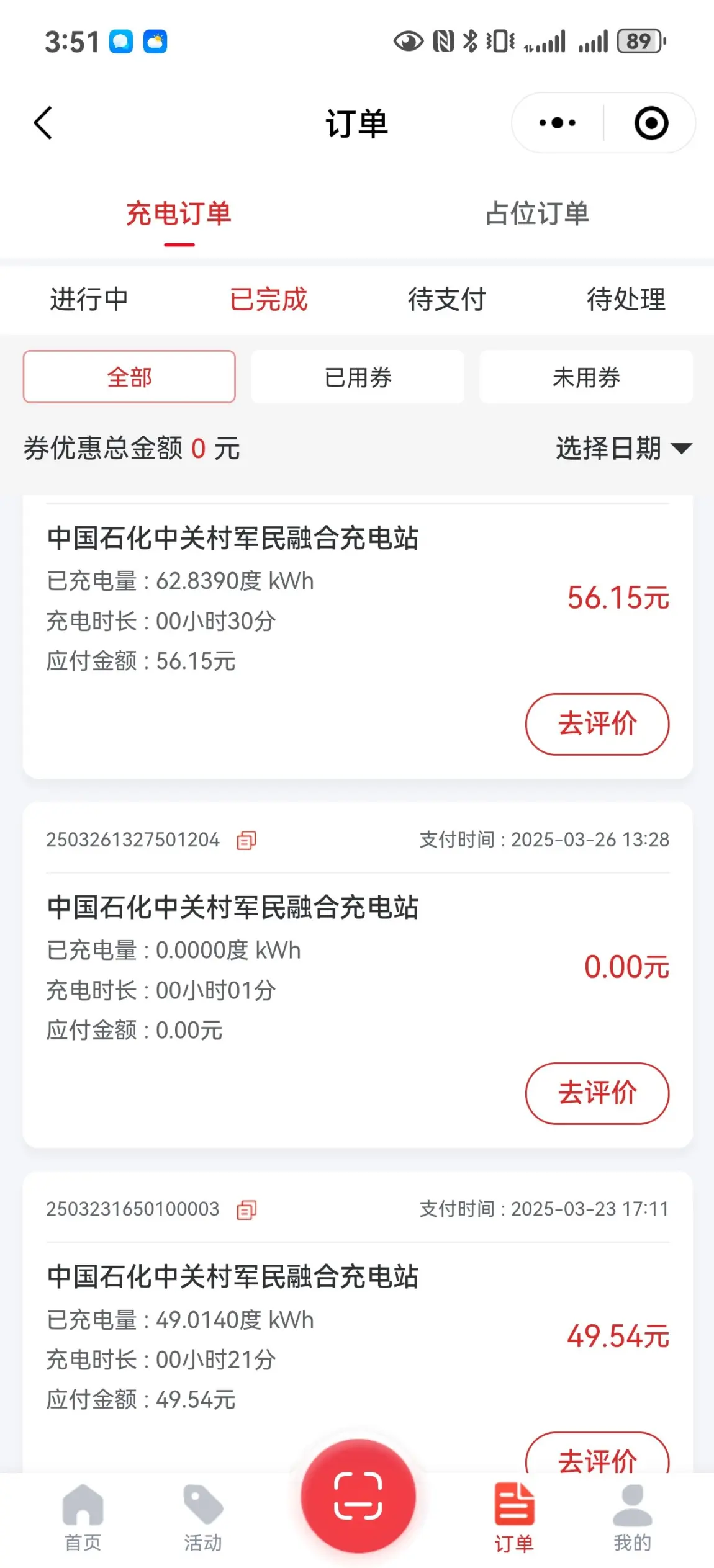The height and width of the screenshot is (1568, 714).
Task: Tap 去评价 for the 56.15元 order
Action: click(x=597, y=724)
